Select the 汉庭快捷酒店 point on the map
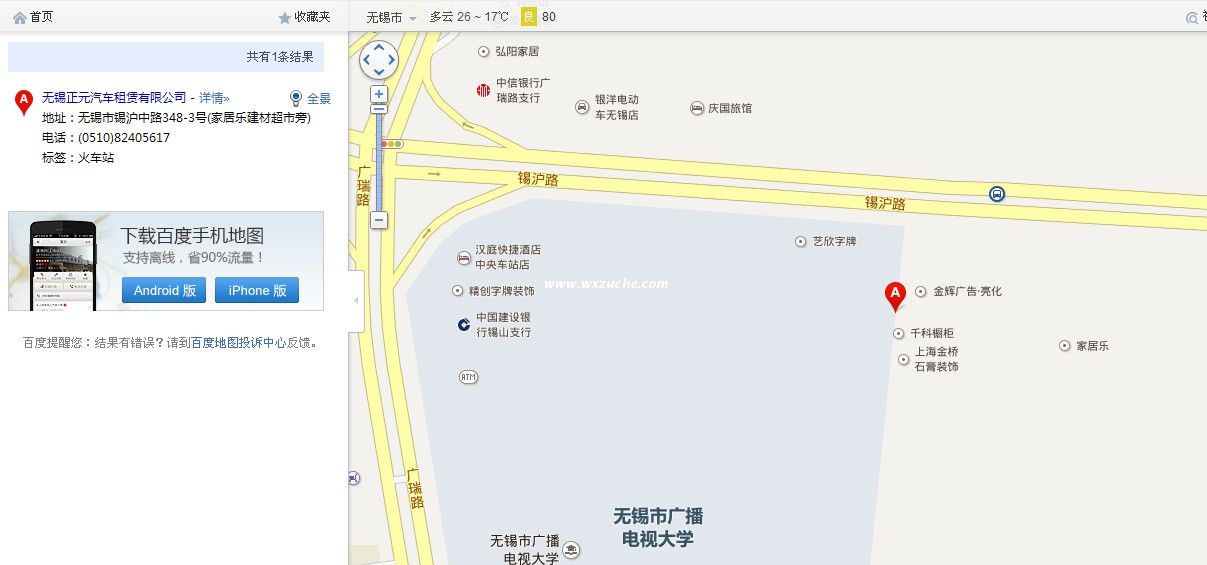Viewport: 1207px width, 565px height. (464, 257)
